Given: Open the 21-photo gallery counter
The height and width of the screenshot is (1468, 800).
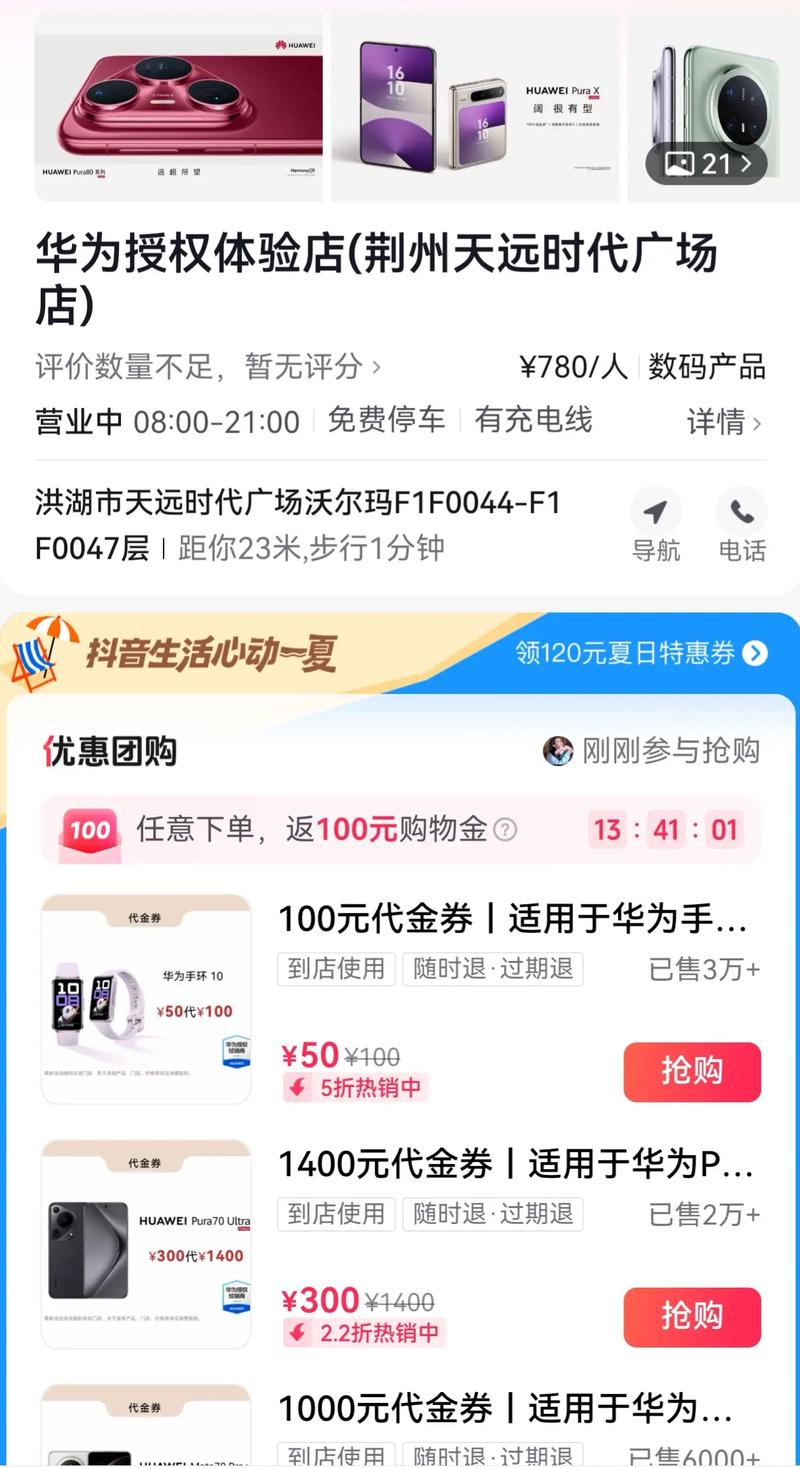Looking at the screenshot, I should point(706,164).
